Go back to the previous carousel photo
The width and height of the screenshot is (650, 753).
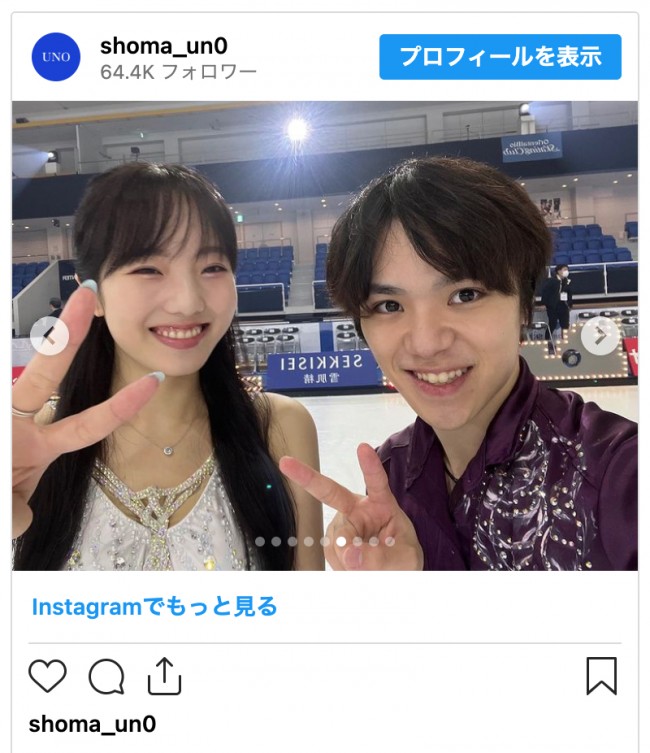[x=49, y=336]
